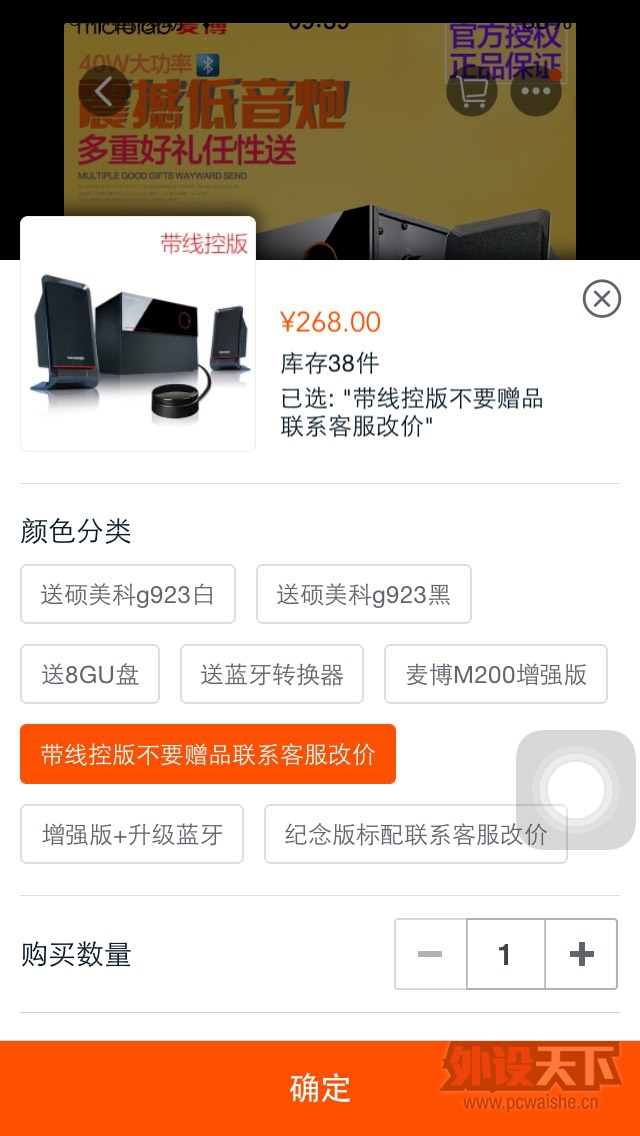Go back with the top-left arrow
Viewport: 640px width, 1136px height.
tap(104, 91)
